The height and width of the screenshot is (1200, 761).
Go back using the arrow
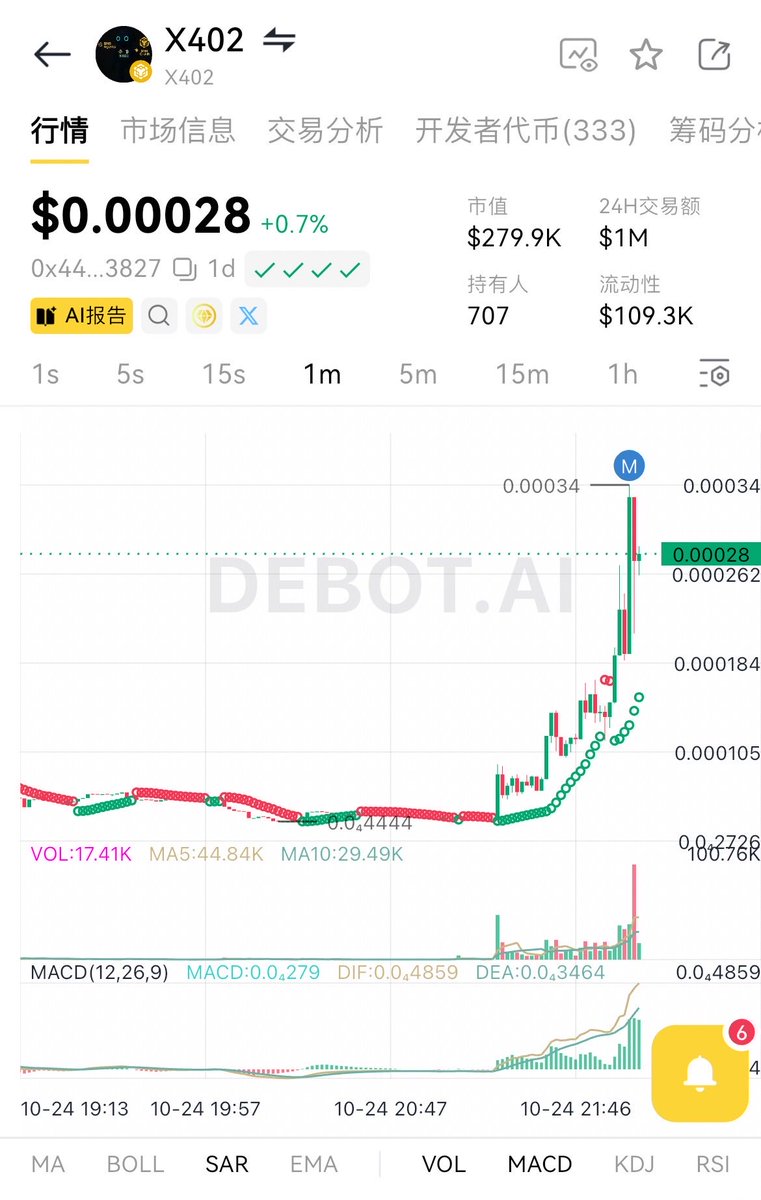(52, 55)
